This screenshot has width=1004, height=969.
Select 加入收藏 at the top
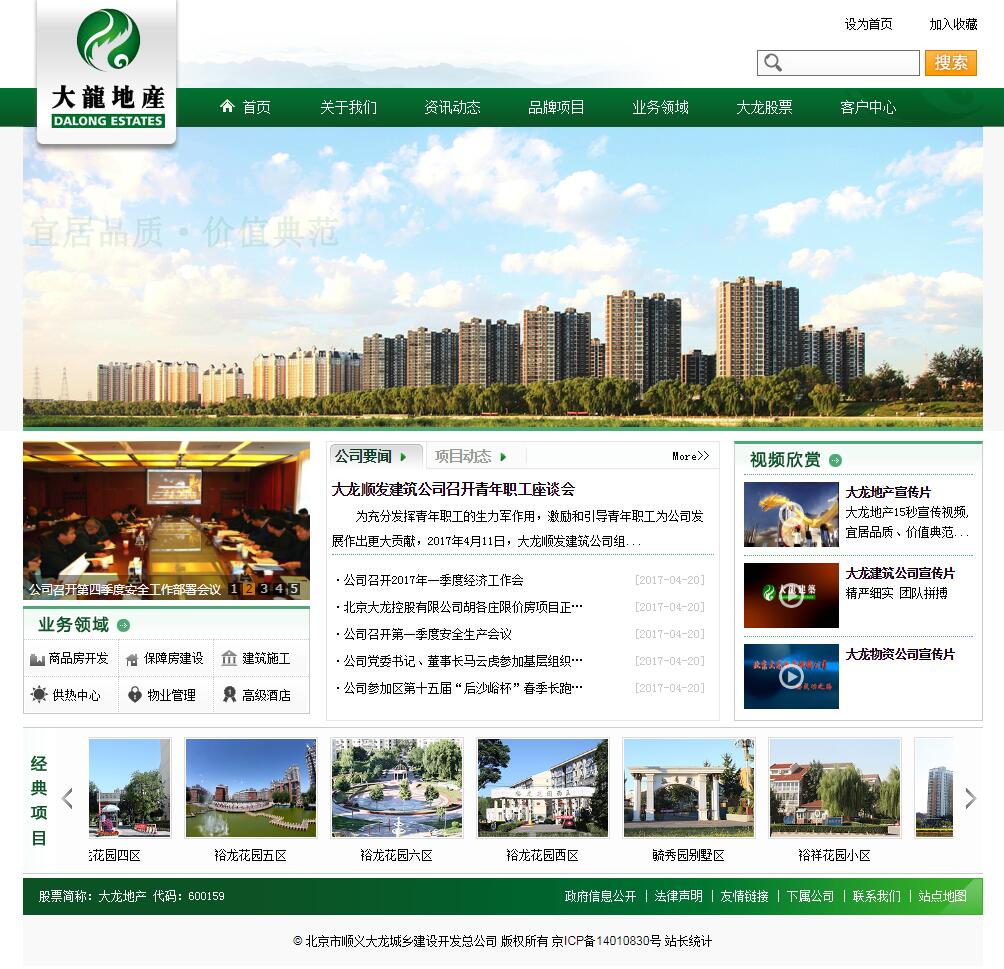[953, 24]
